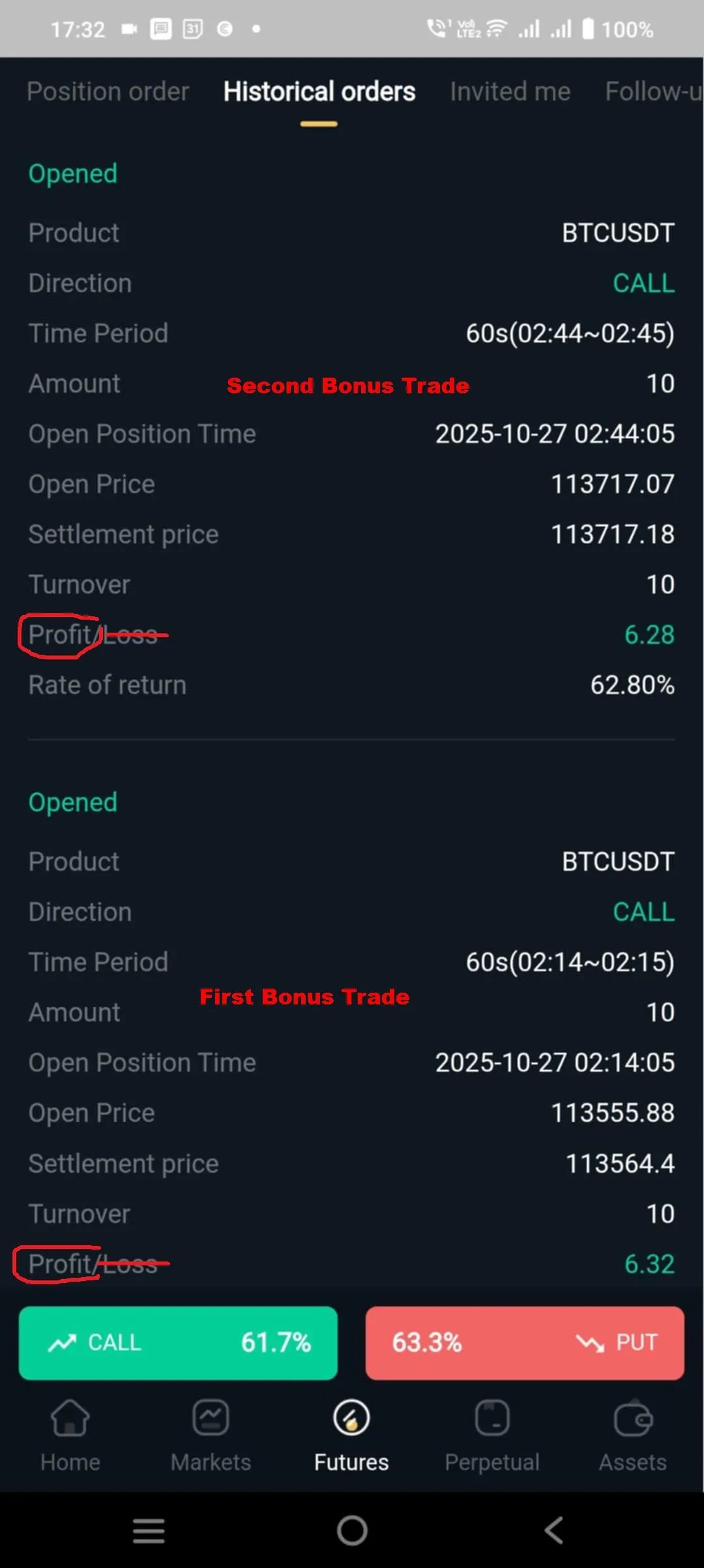Switch to the Position order tab
This screenshot has width=704, height=1568.
pyautogui.click(x=108, y=92)
